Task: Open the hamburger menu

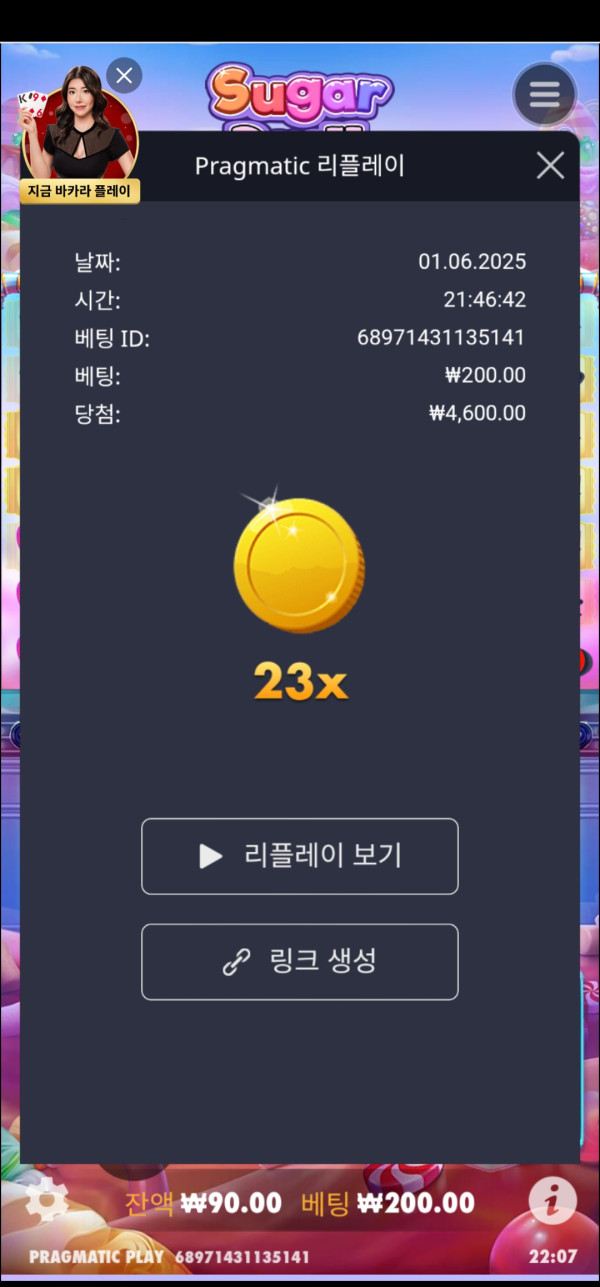Action: (544, 94)
